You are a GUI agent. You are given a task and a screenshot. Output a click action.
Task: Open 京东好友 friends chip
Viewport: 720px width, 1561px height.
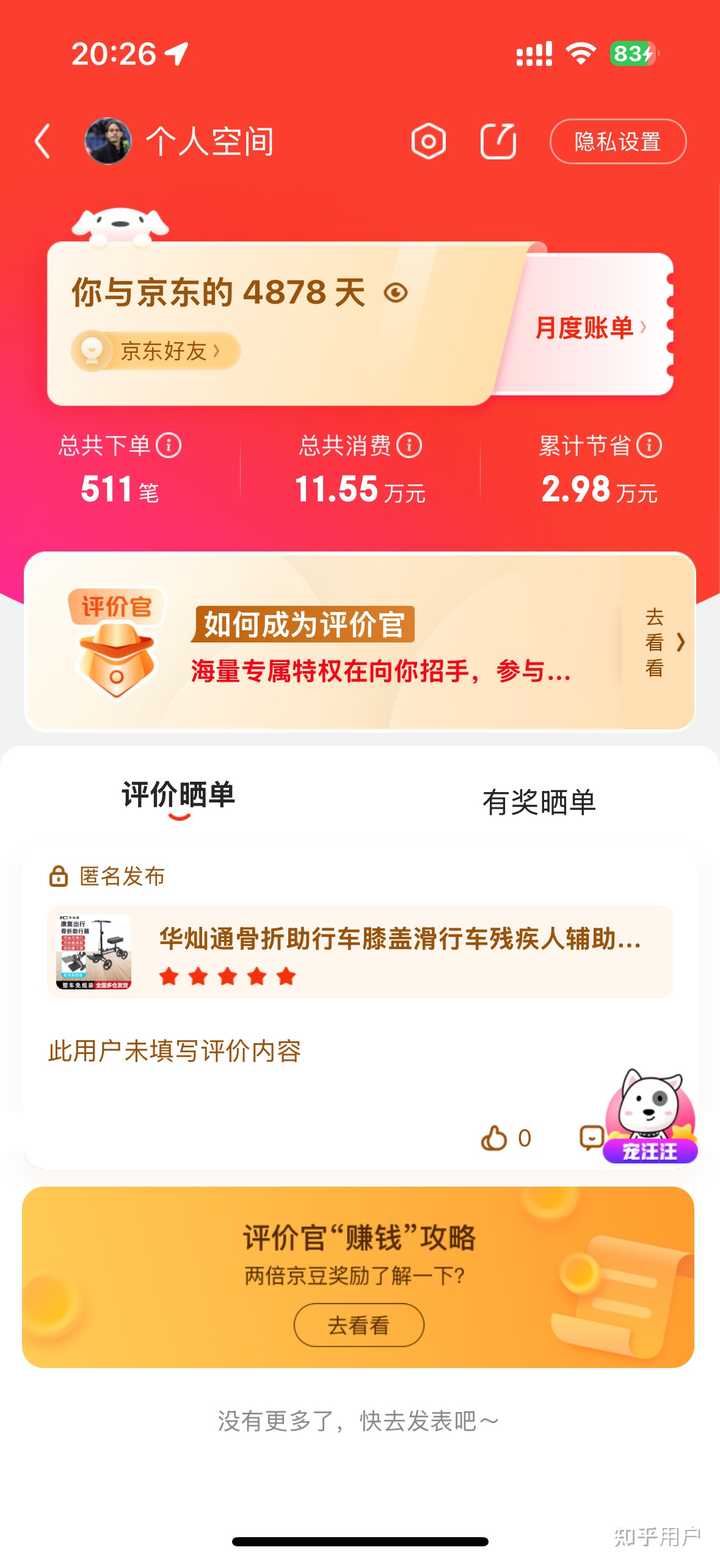157,351
